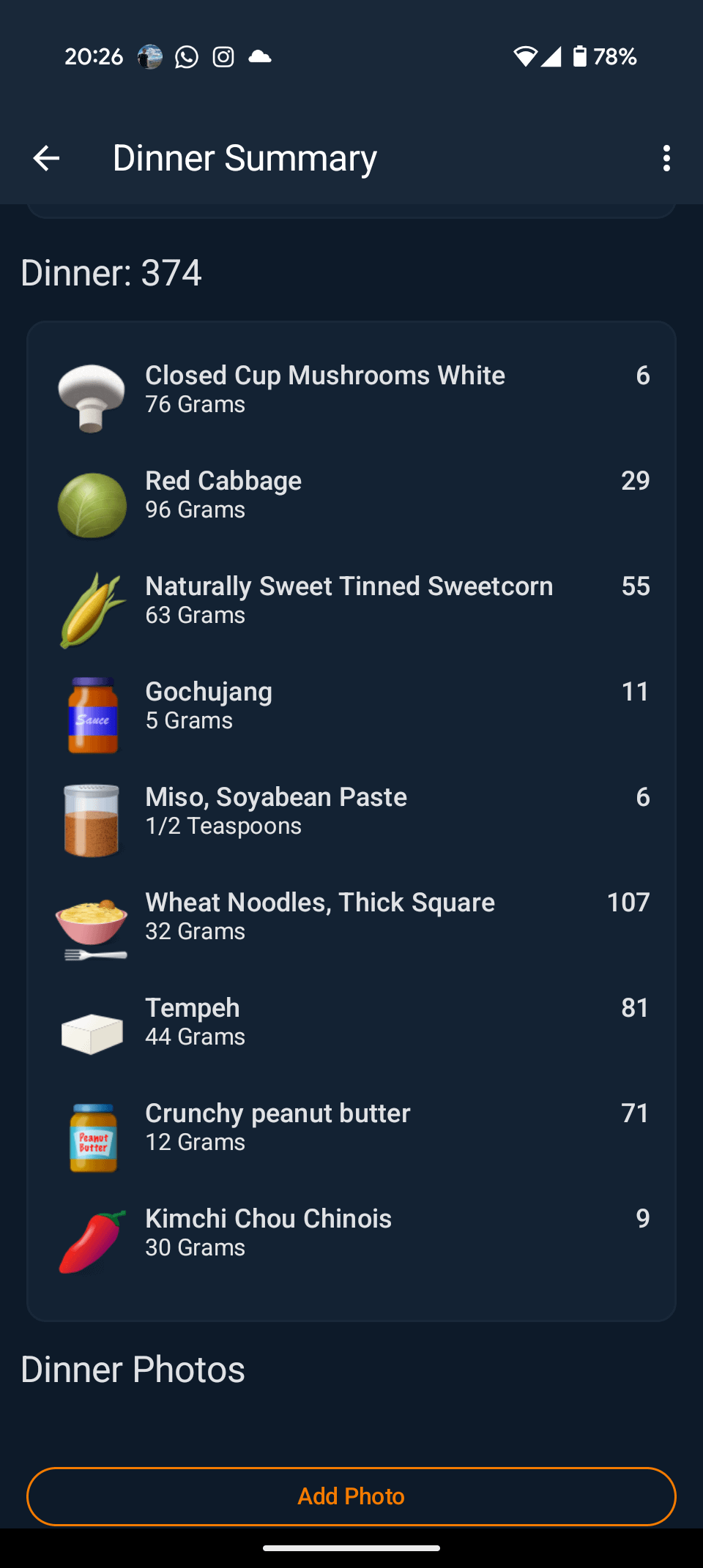
Task: Select the Red Cabbage entry
Action: point(351,494)
